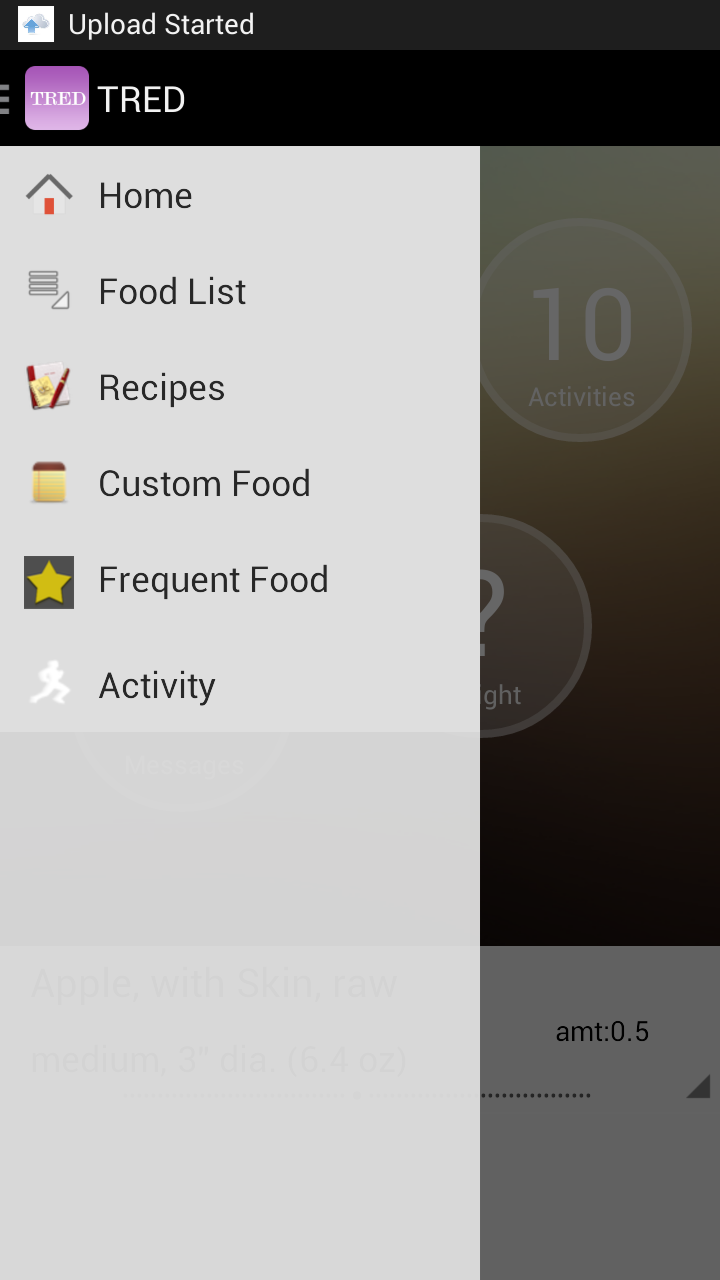Select Custom Food from the menu

204,483
